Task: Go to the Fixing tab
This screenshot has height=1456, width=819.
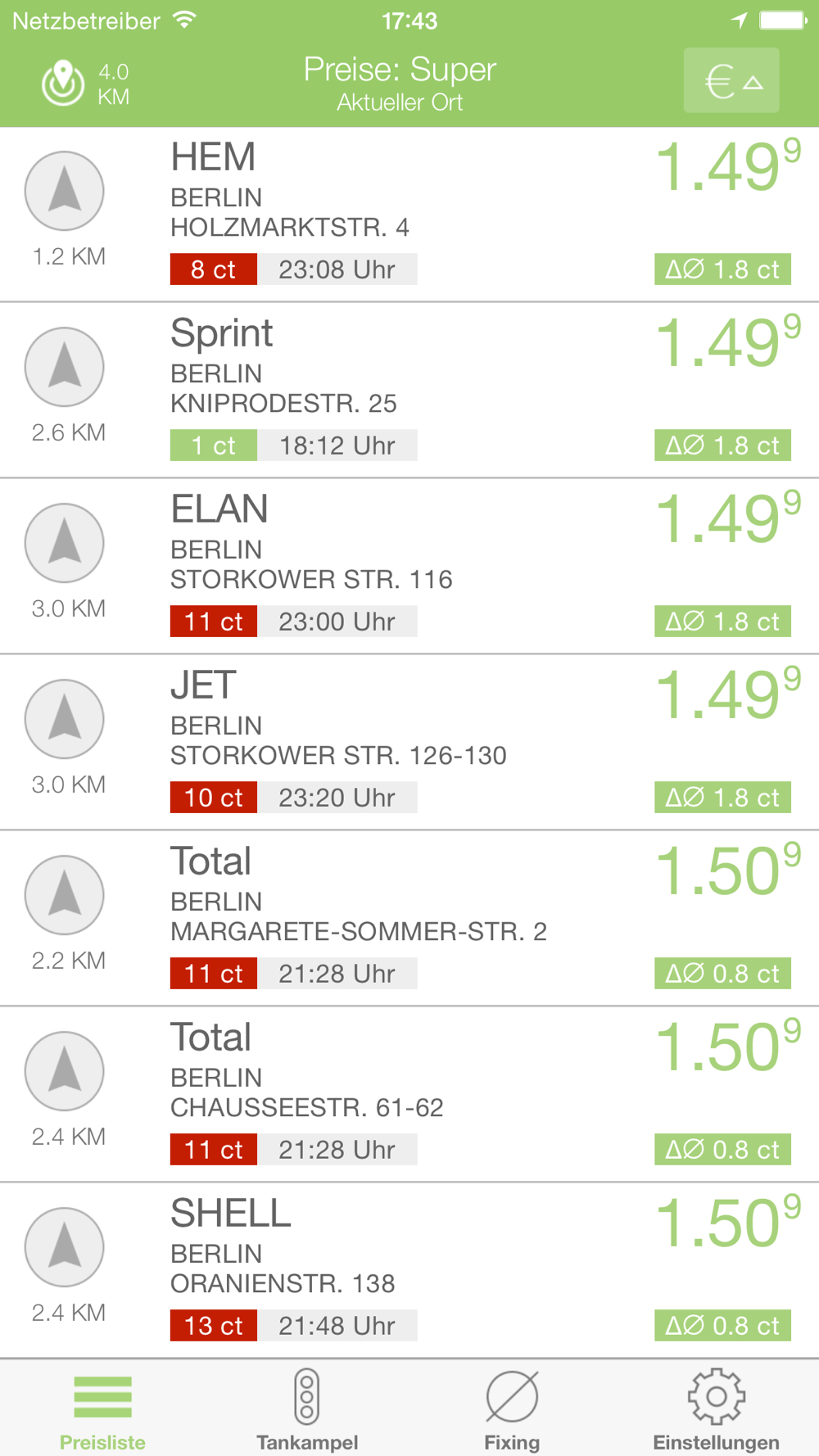Action: coord(512,1409)
